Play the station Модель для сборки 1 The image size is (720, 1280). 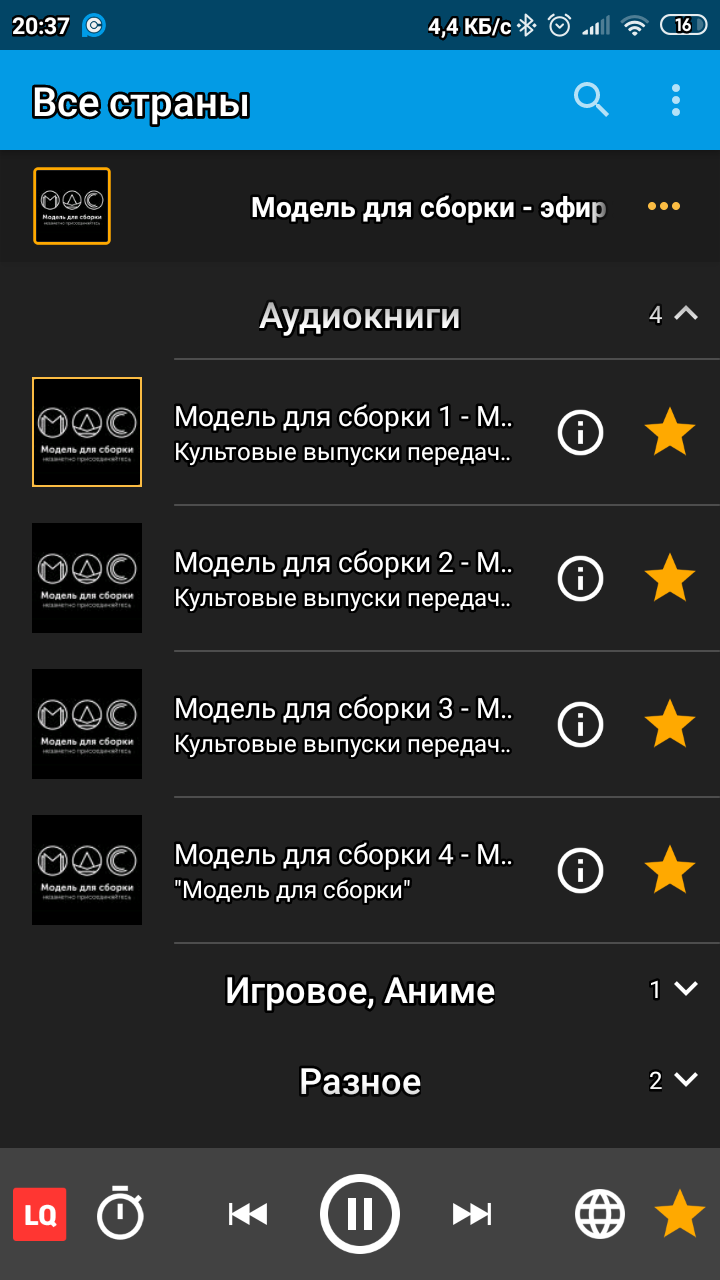click(342, 432)
